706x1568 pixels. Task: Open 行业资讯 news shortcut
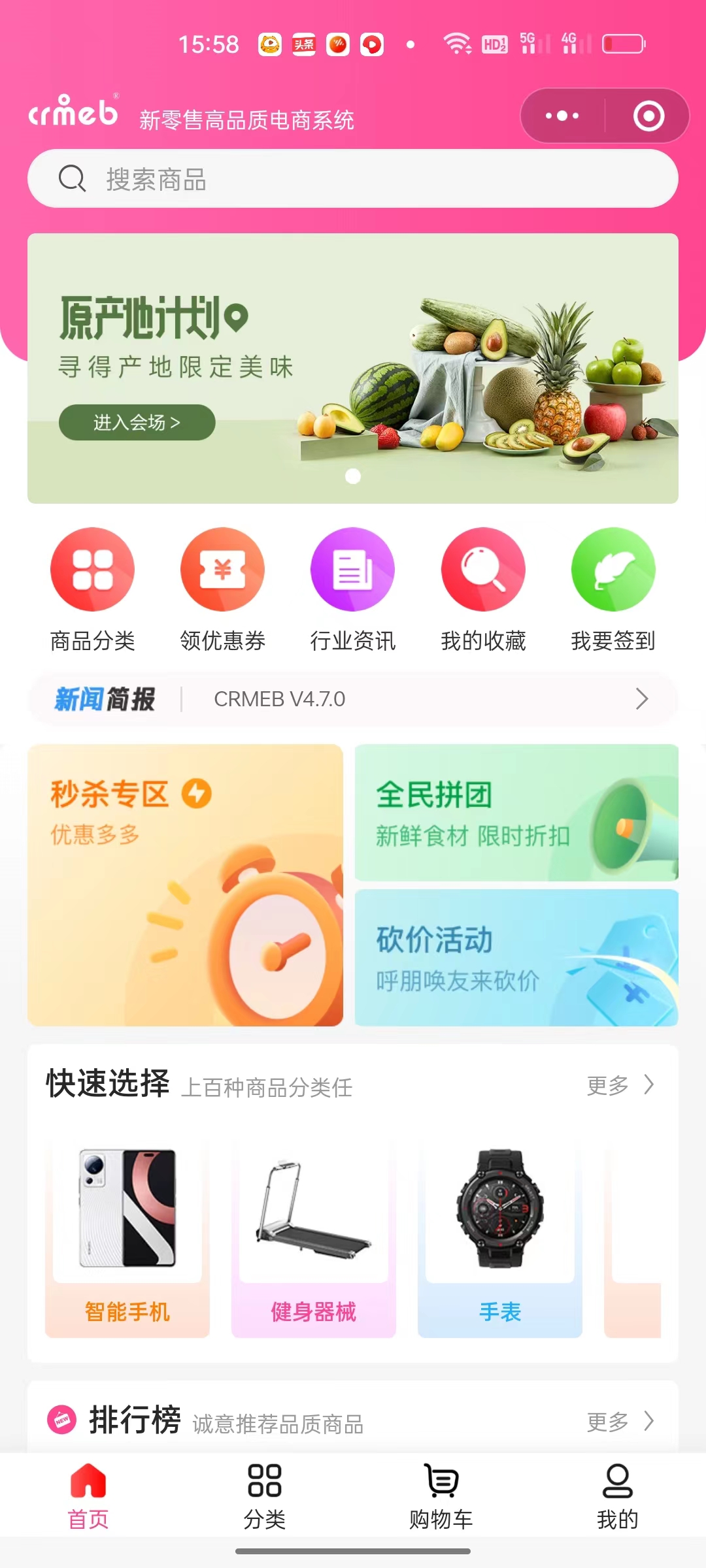tap(352, 589)
